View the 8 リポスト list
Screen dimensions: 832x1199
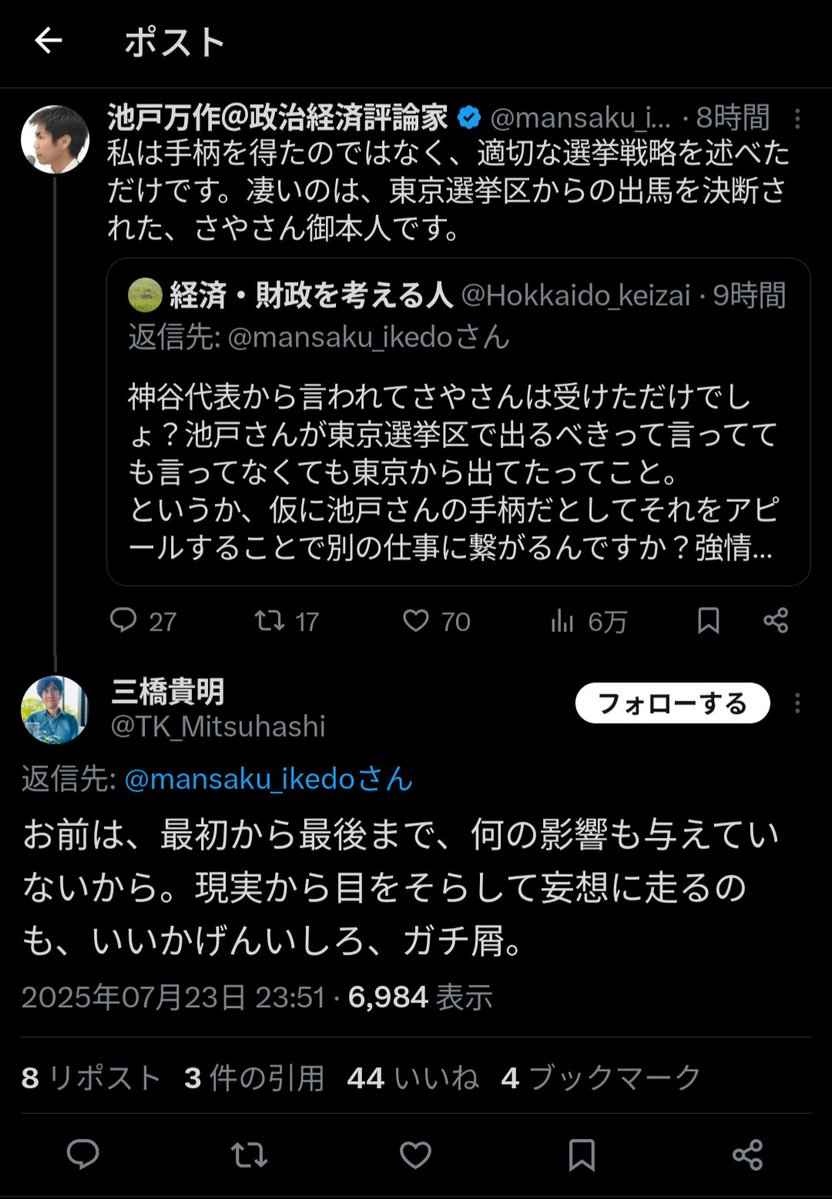90,1077
